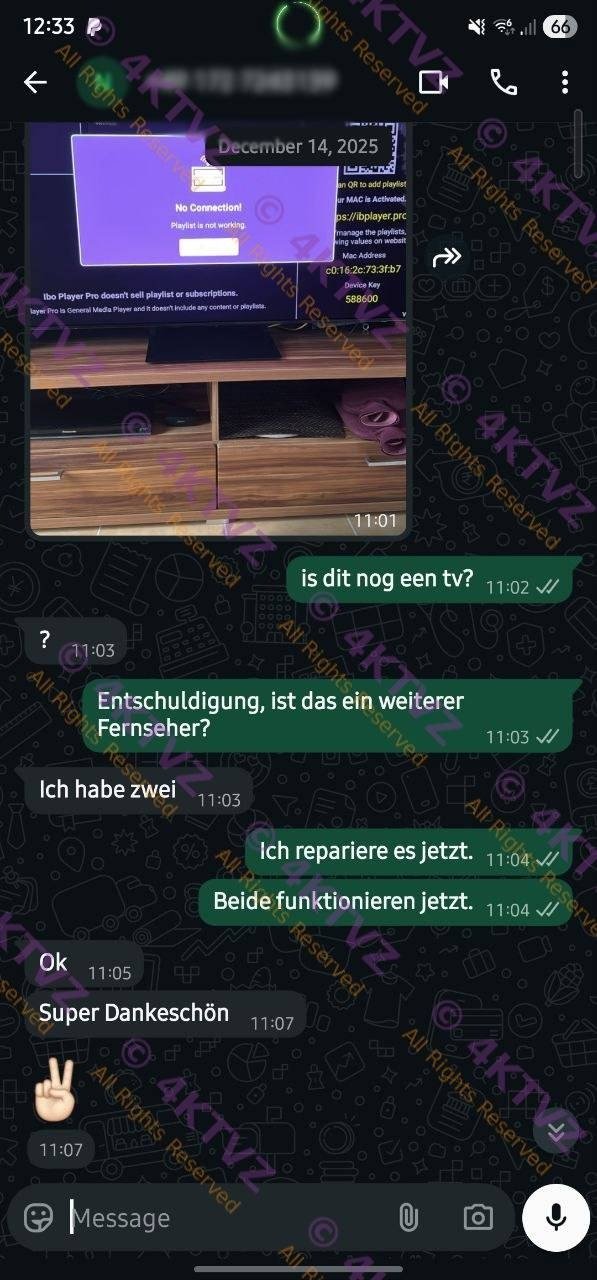Record a voice message

coord(556,1217)
